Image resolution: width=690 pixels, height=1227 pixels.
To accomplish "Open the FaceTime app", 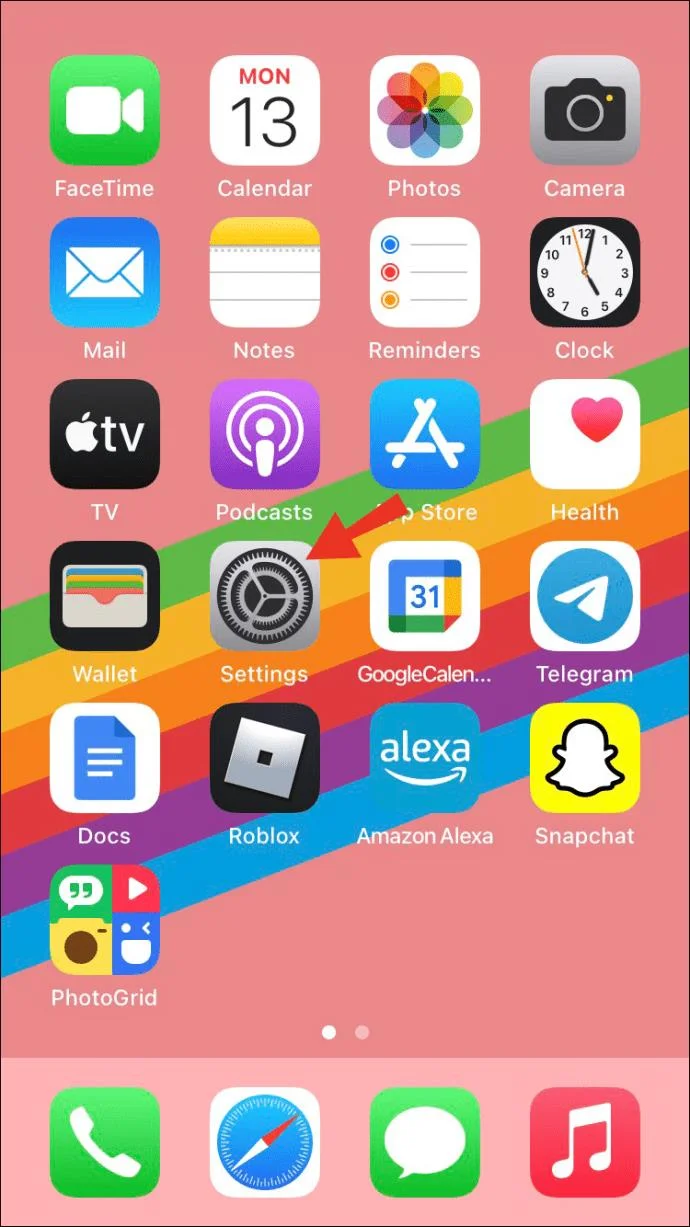I will [x=105, y=110].
